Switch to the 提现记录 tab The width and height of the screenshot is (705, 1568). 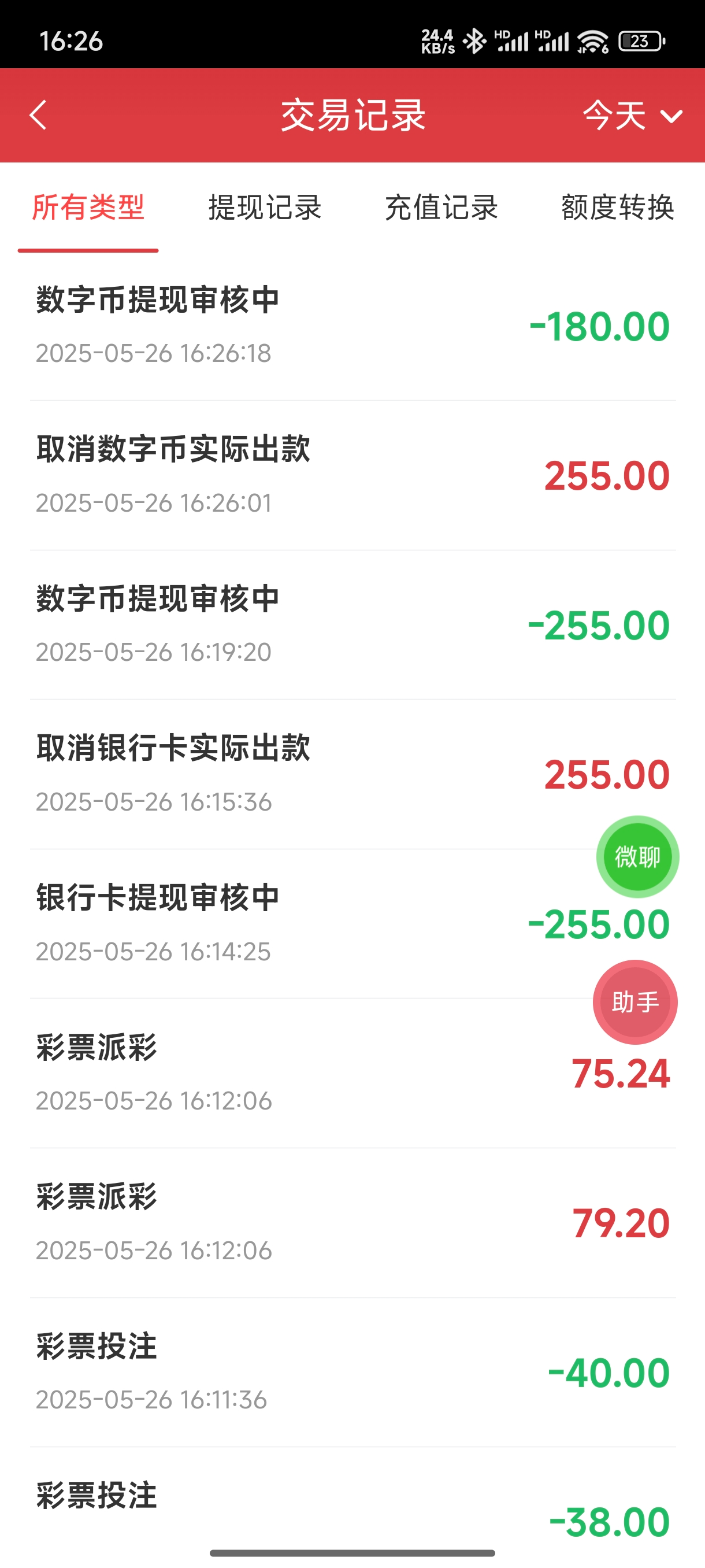[265, 208]
